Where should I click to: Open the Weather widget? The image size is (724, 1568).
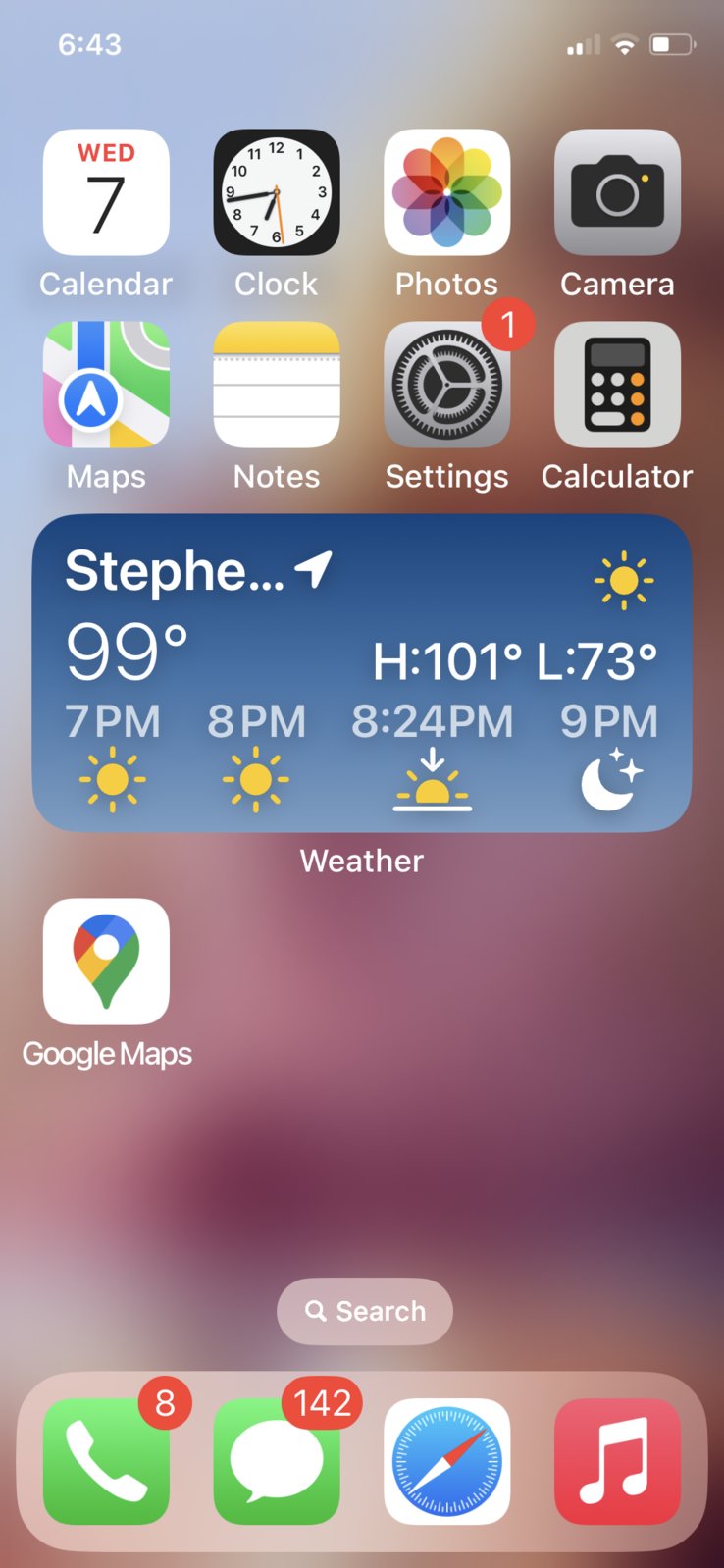pyautogui.click(x=362, y=673)
